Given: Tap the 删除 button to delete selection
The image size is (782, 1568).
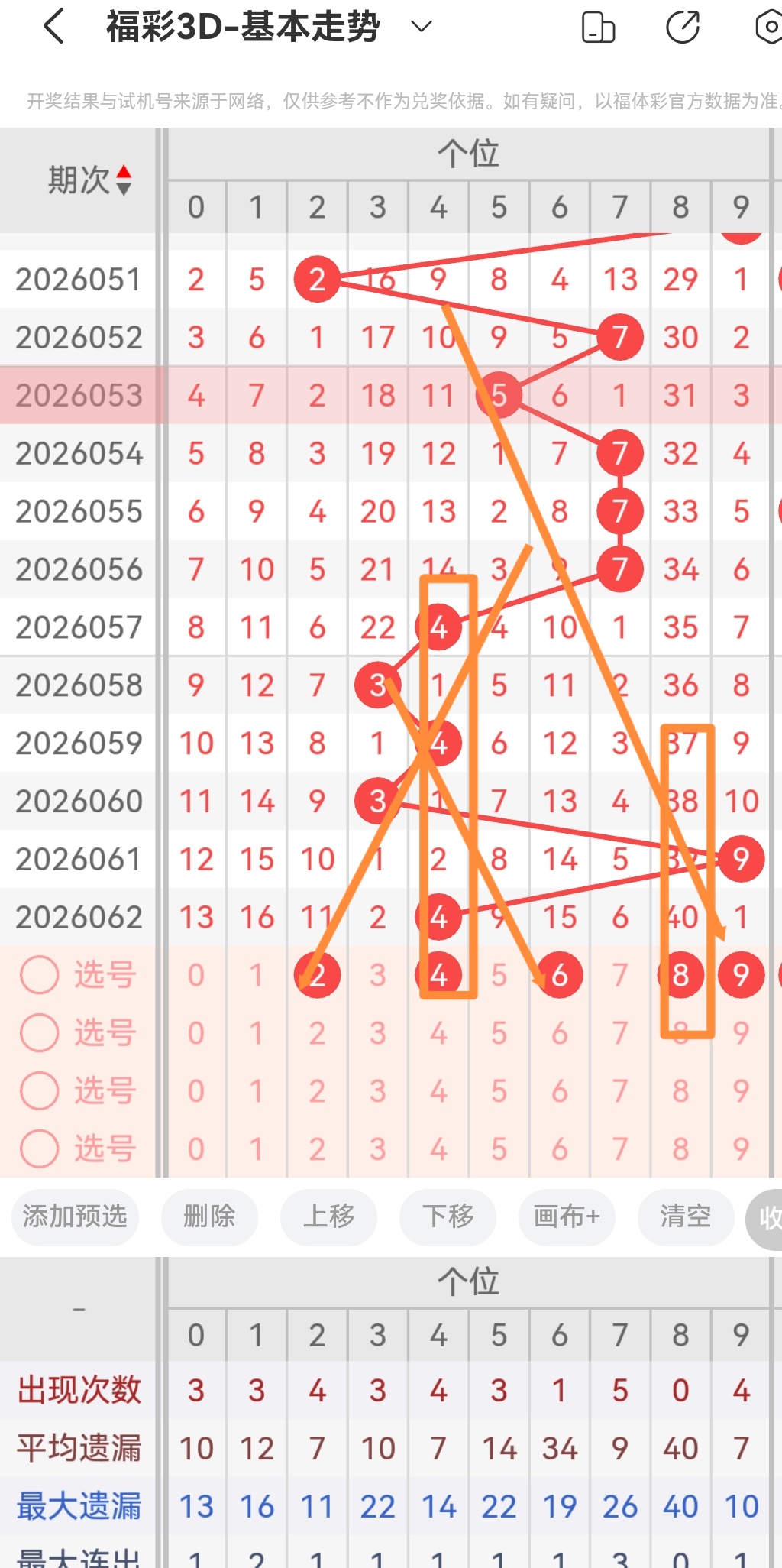Looking at the screenshot, I should click(x=209, y=1218).
